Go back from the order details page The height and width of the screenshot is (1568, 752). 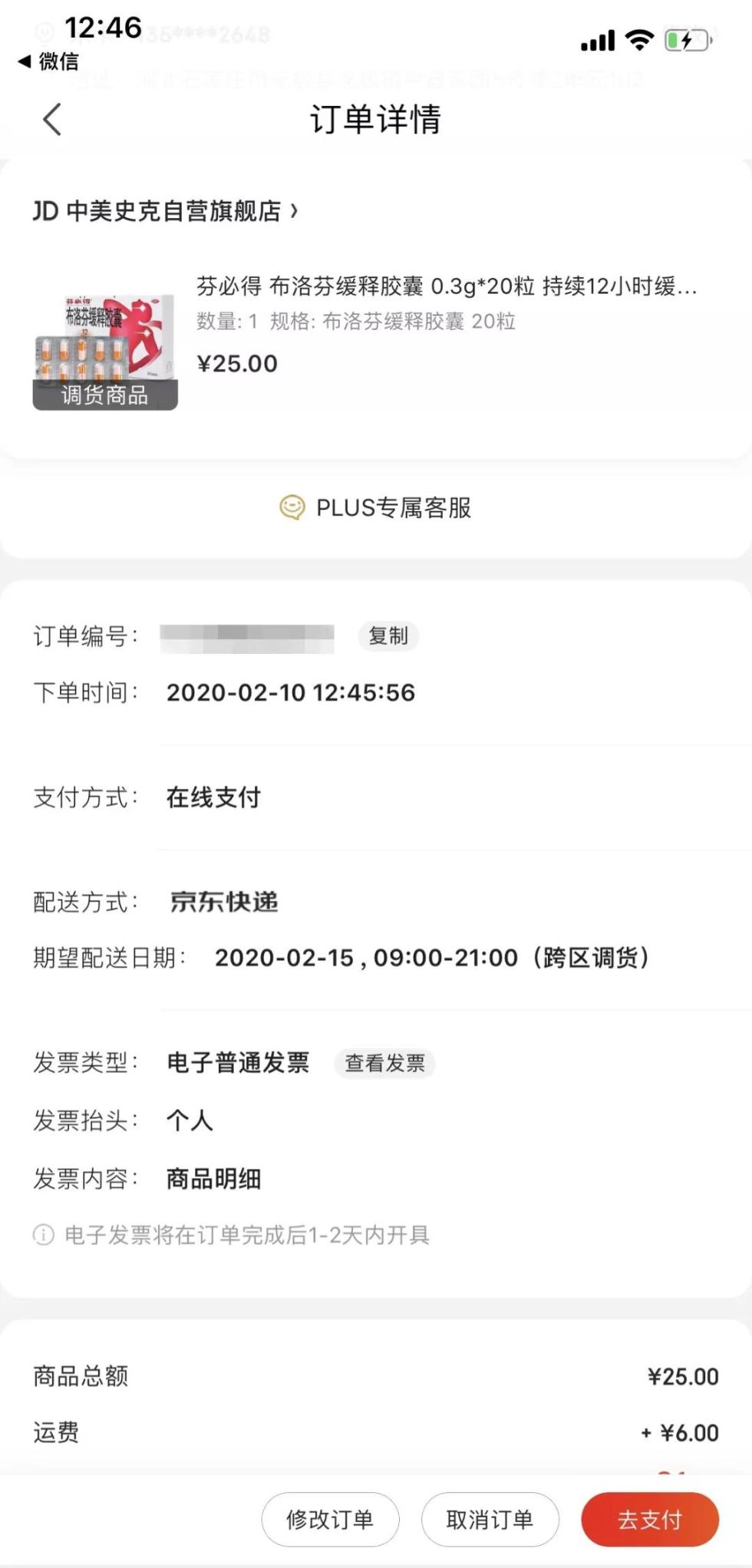coord(52,120)
